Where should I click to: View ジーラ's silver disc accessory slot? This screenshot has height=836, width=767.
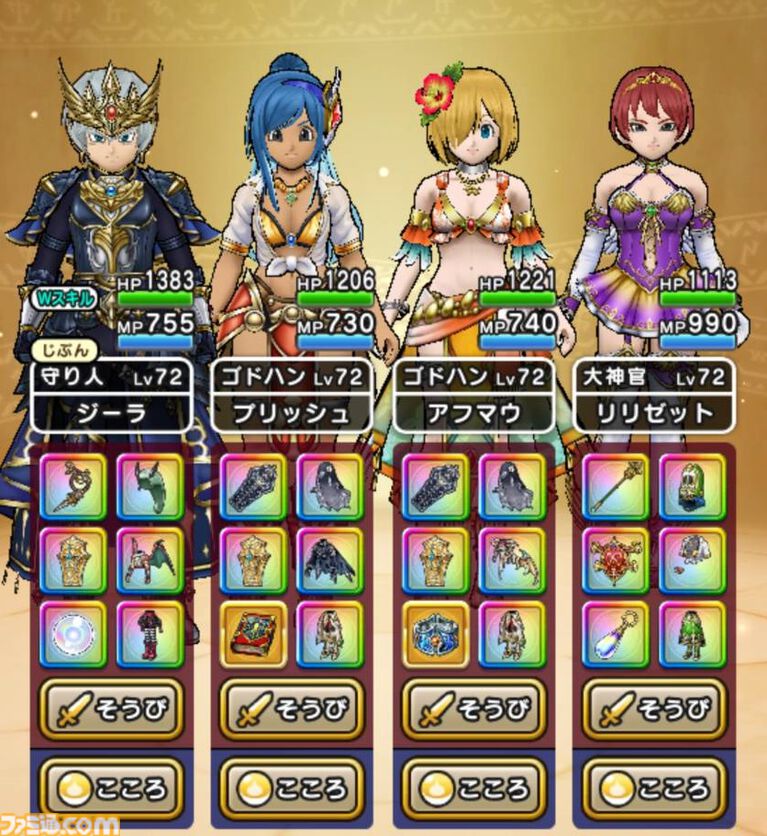pyautogui.click(x=72, y=634)
